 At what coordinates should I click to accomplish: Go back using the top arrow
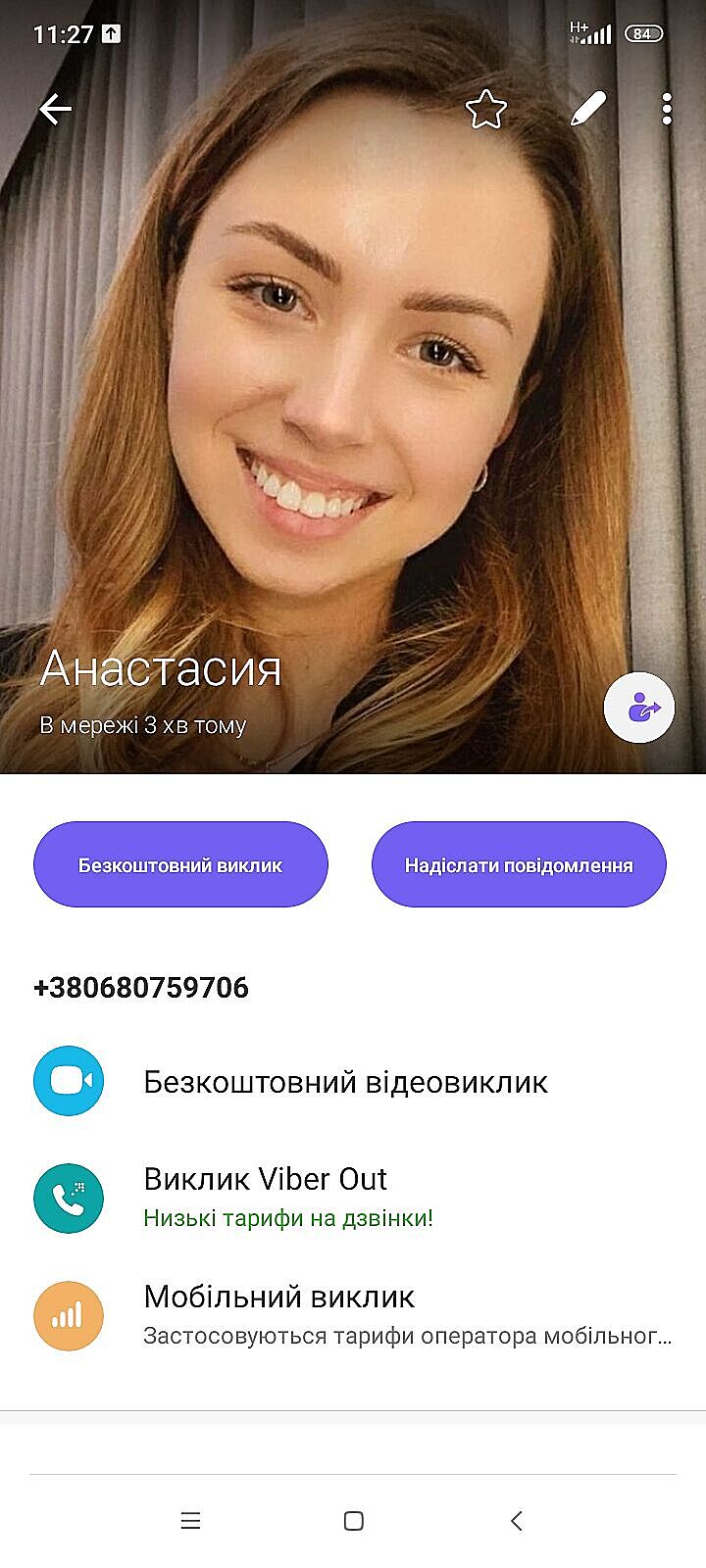(56, 109)
